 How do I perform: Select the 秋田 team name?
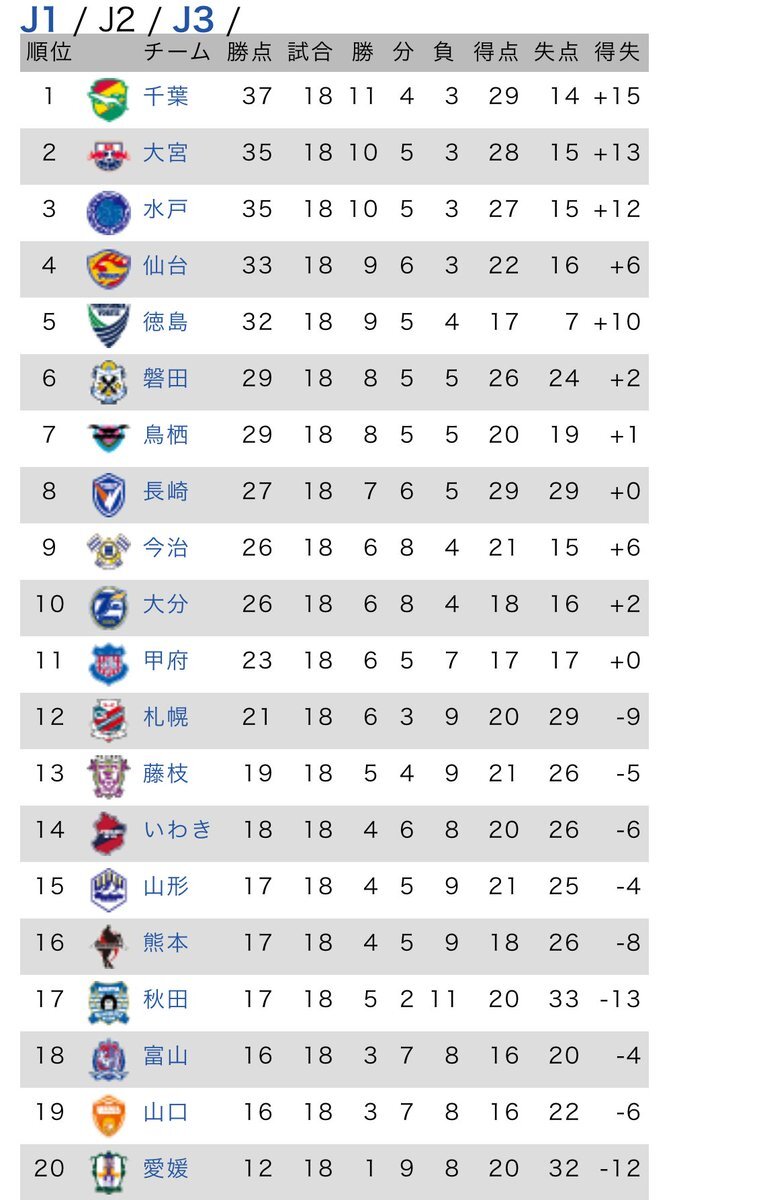[x=166, y=999]
